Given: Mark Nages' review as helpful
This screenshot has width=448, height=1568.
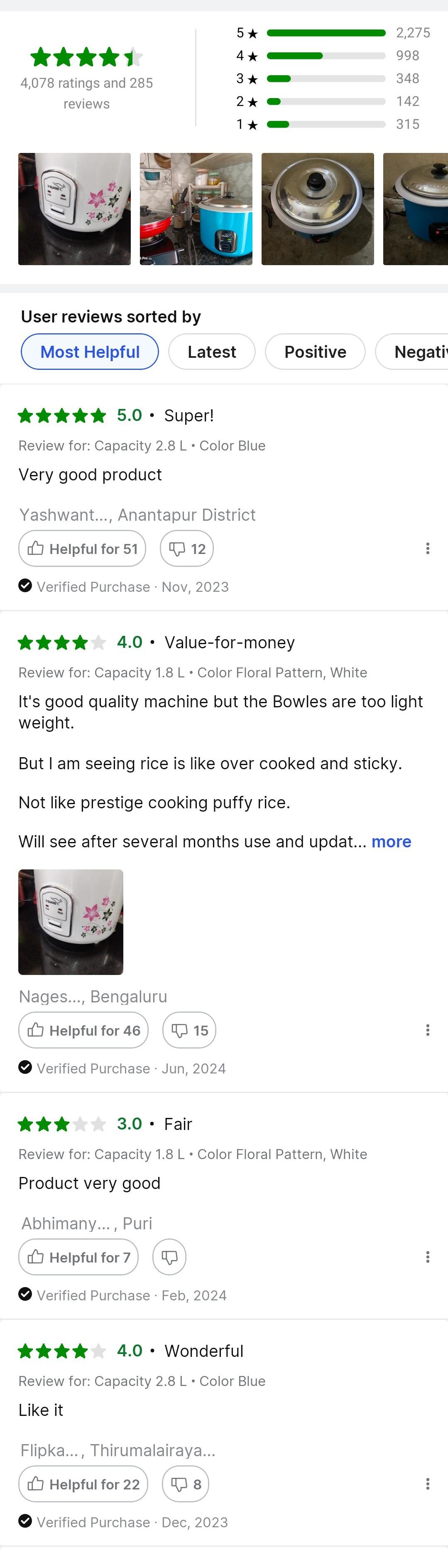Looking at the screenshot, I should [83, 1030].
